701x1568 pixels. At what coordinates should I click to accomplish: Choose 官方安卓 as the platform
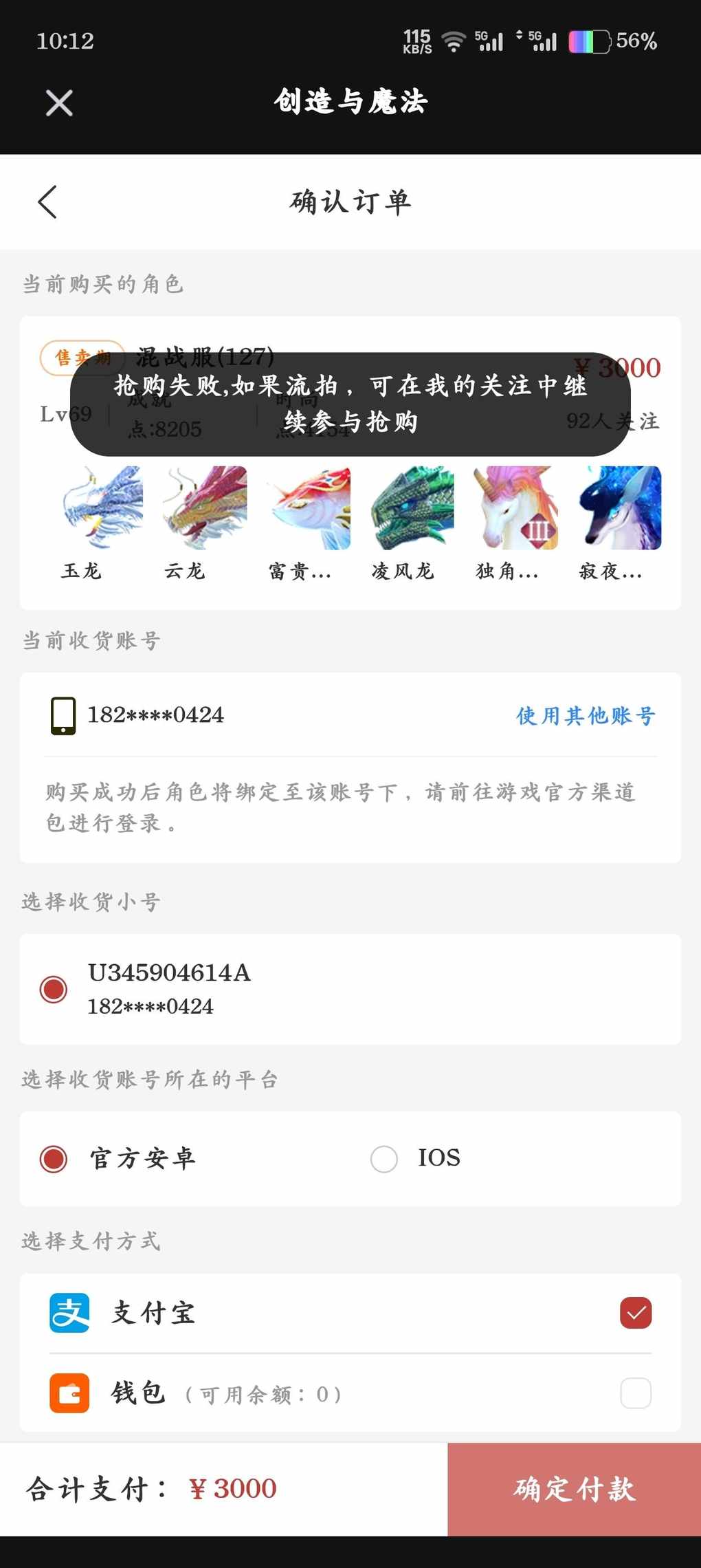tap(54, 1159)
